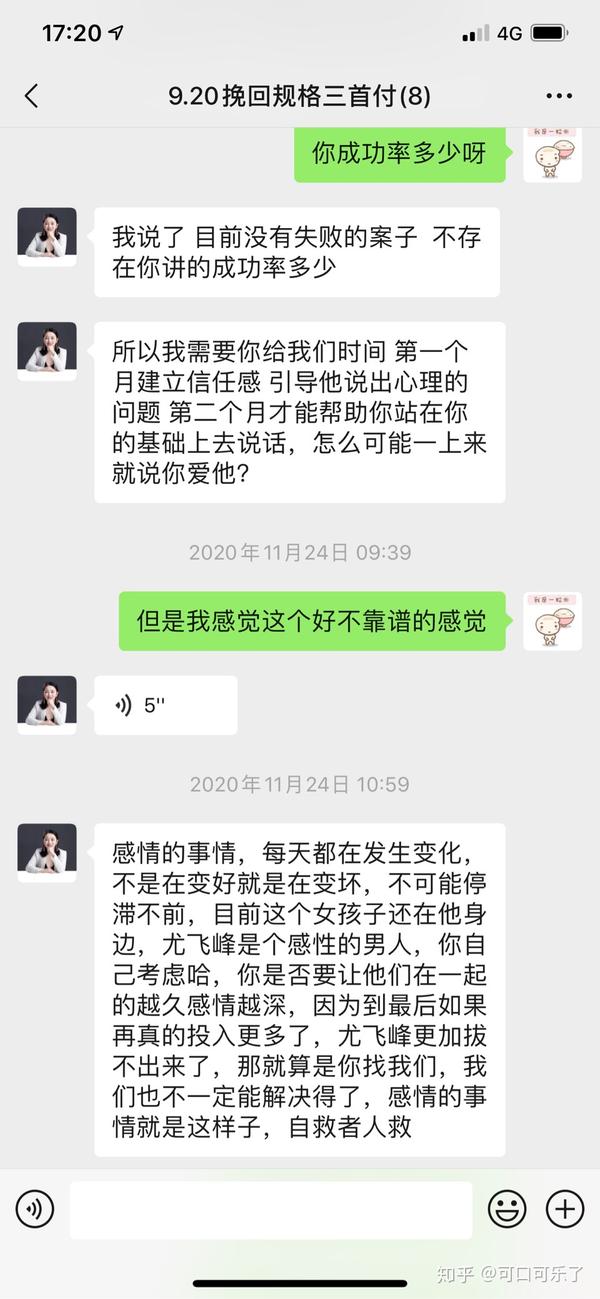Tap the message text field

(270, 1210)
